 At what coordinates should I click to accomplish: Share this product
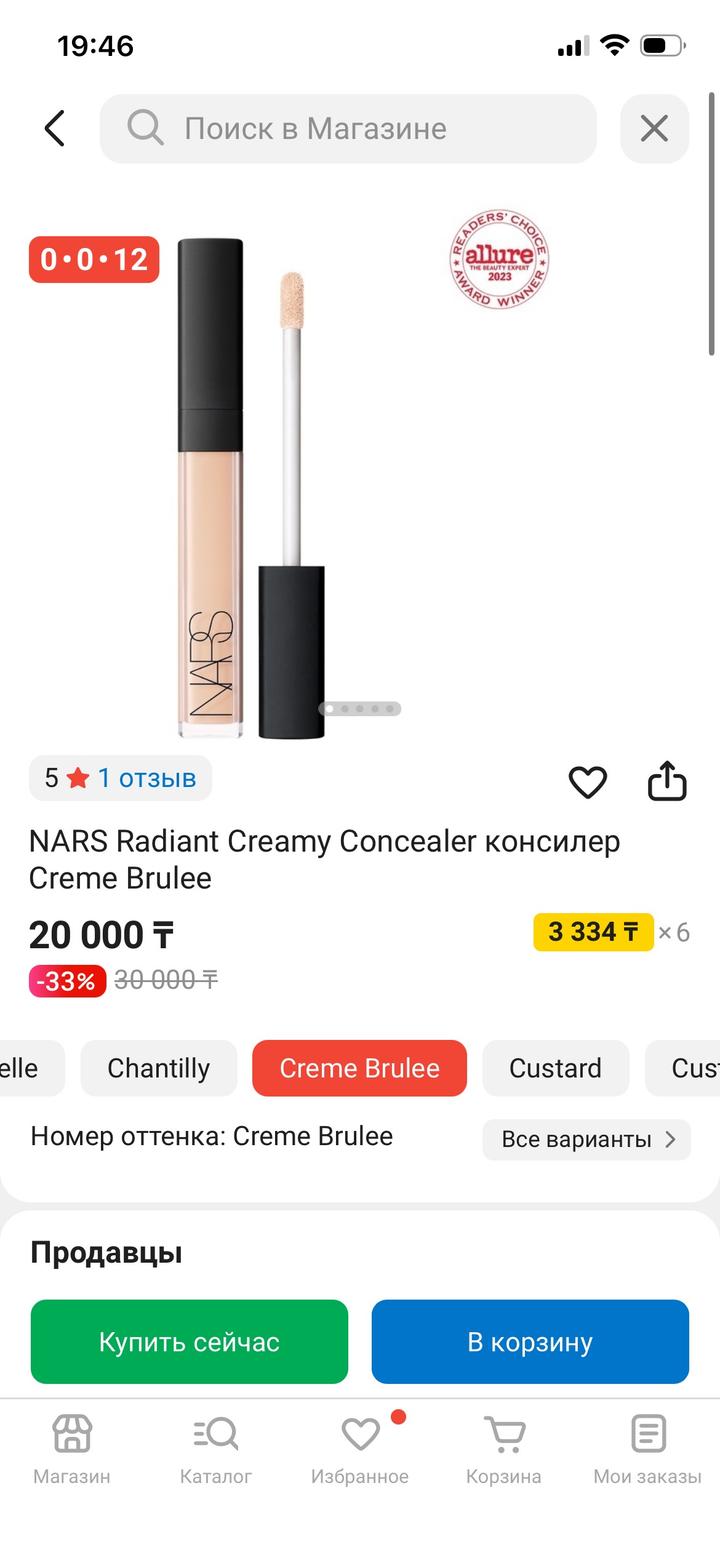(x=667, y=782)
